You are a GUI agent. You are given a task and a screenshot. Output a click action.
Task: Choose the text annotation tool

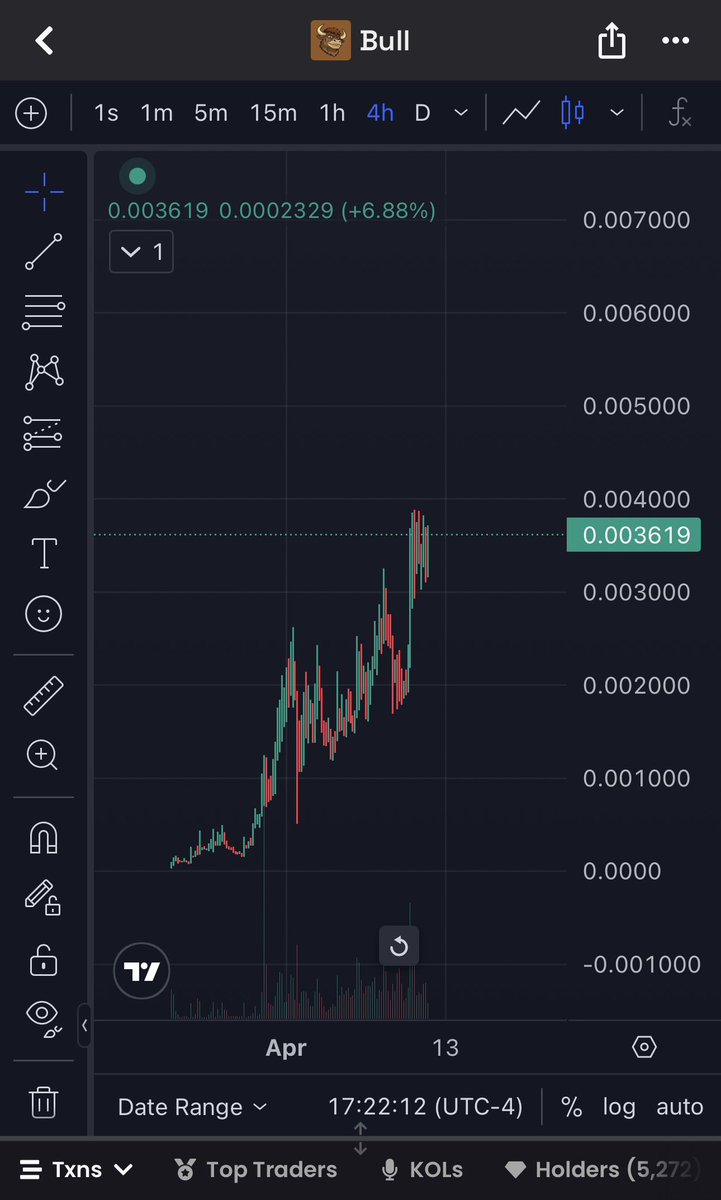pos(43,553)
